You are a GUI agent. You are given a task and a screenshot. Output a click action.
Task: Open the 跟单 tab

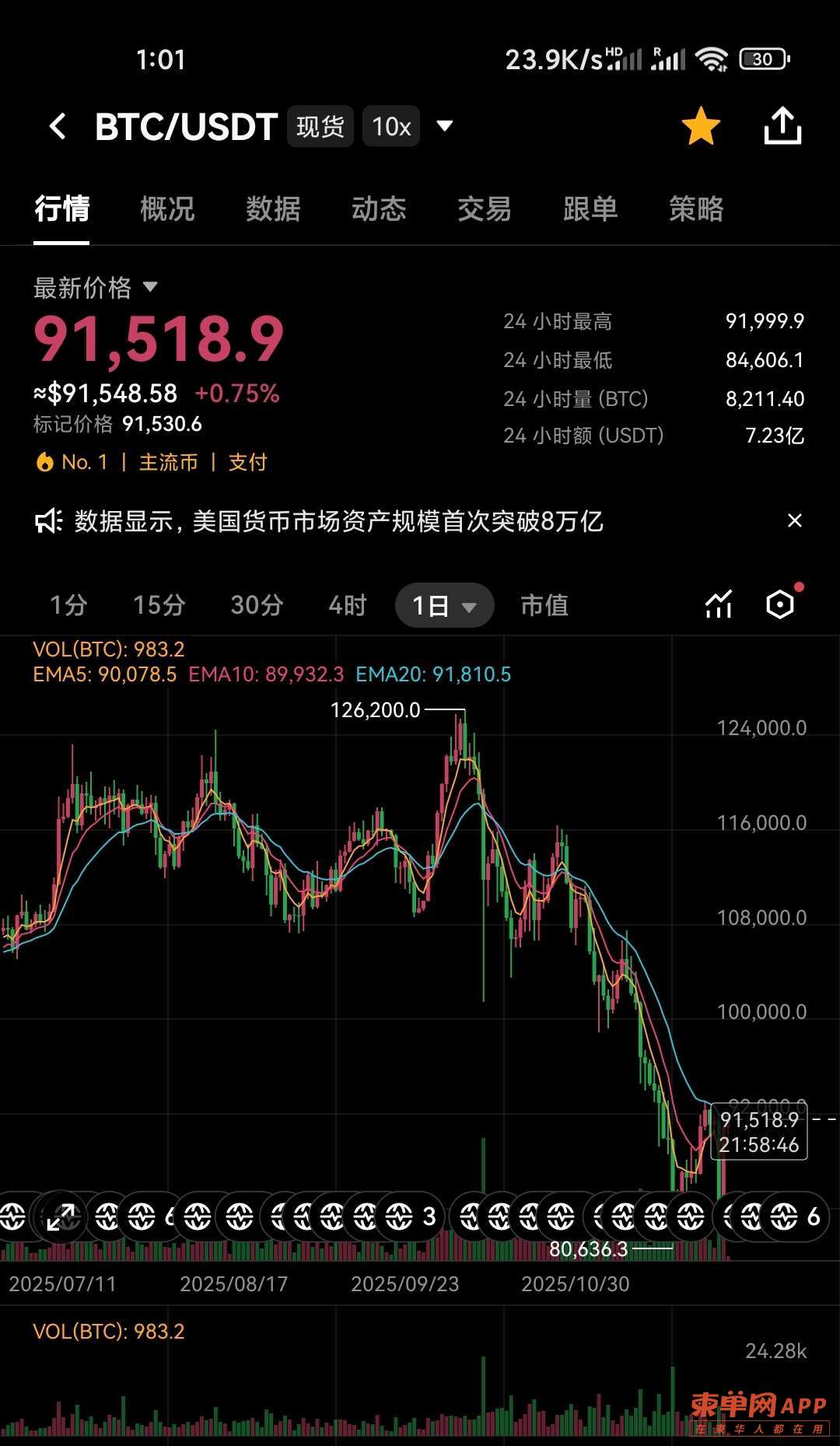(x=590, y=209)
